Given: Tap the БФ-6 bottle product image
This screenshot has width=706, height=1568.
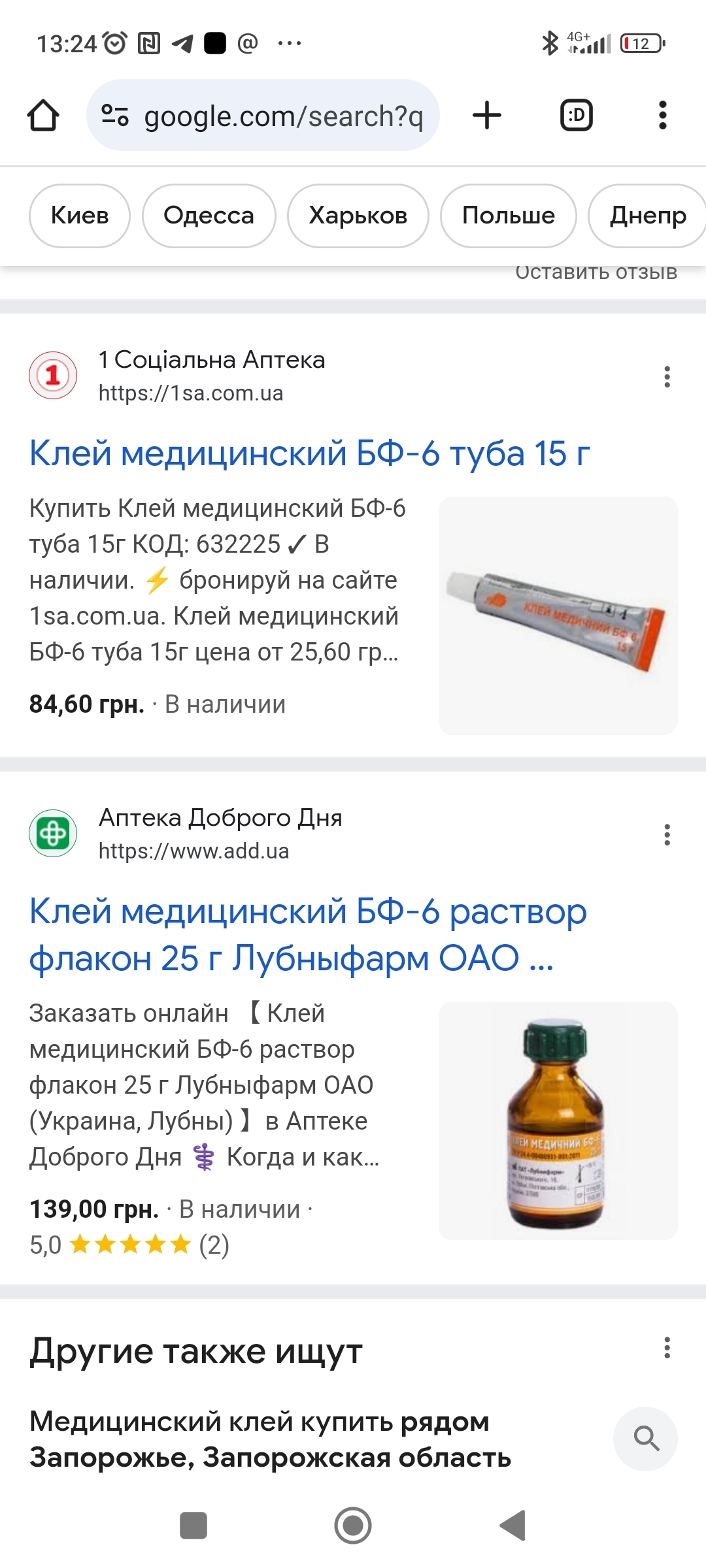Looking at the screenshot, I should [558, 1120].
